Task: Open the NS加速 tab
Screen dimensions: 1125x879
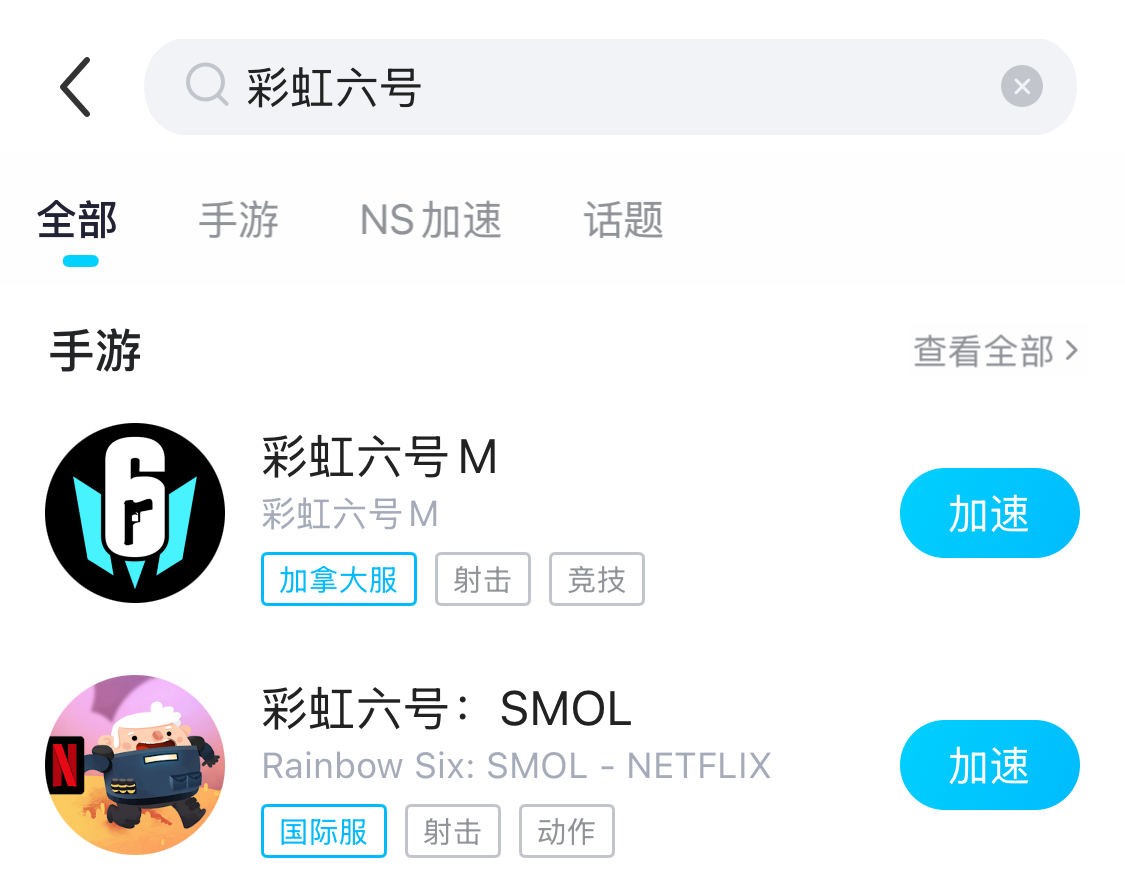Action: tap(431, 220)
